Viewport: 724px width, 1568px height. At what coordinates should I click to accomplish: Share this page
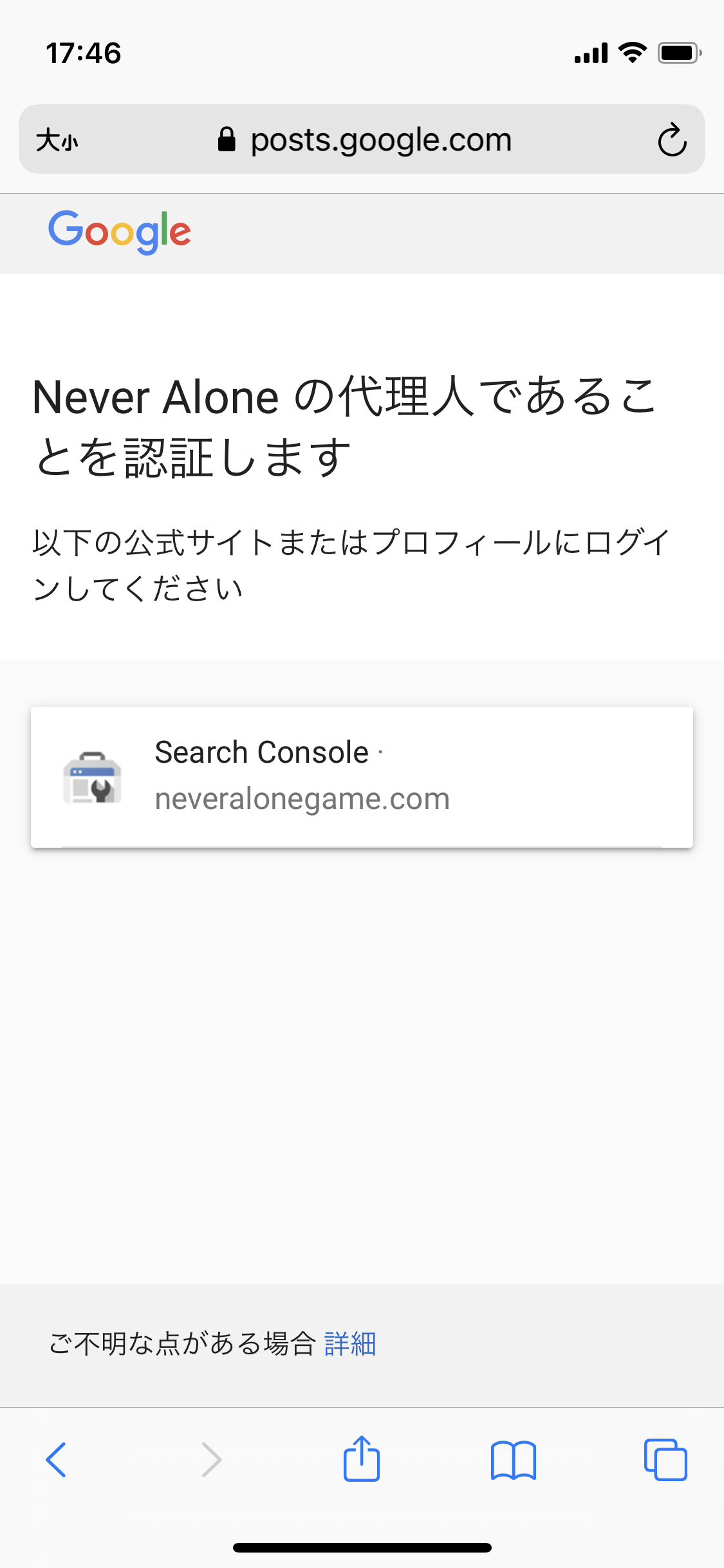(362, 1459)
